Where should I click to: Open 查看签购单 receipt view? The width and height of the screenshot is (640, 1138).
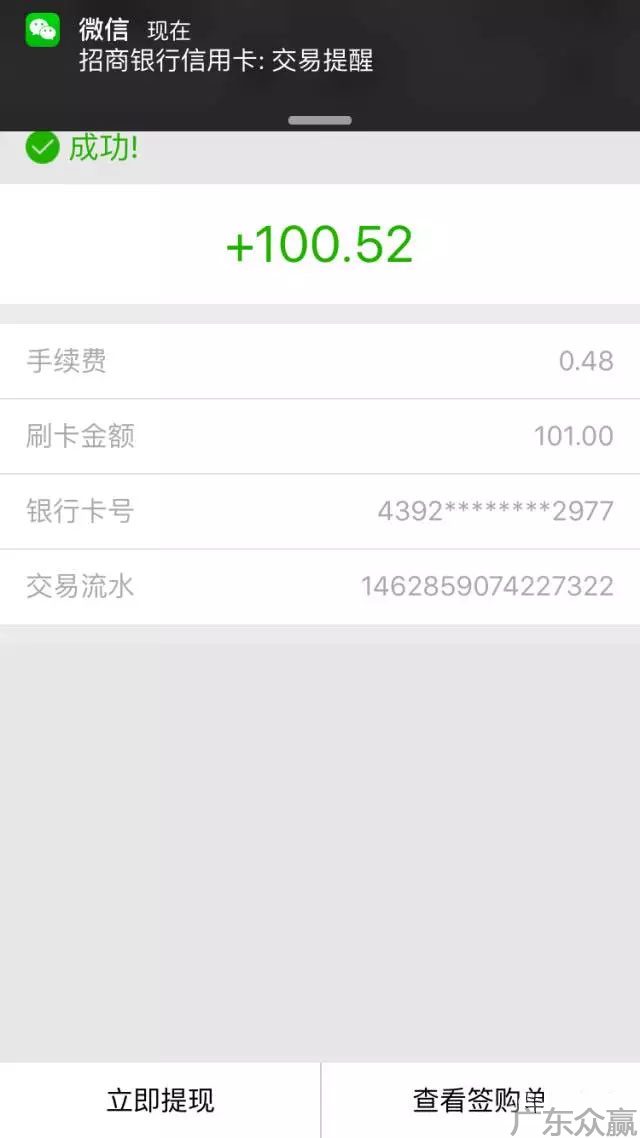tap(479, 1100)
